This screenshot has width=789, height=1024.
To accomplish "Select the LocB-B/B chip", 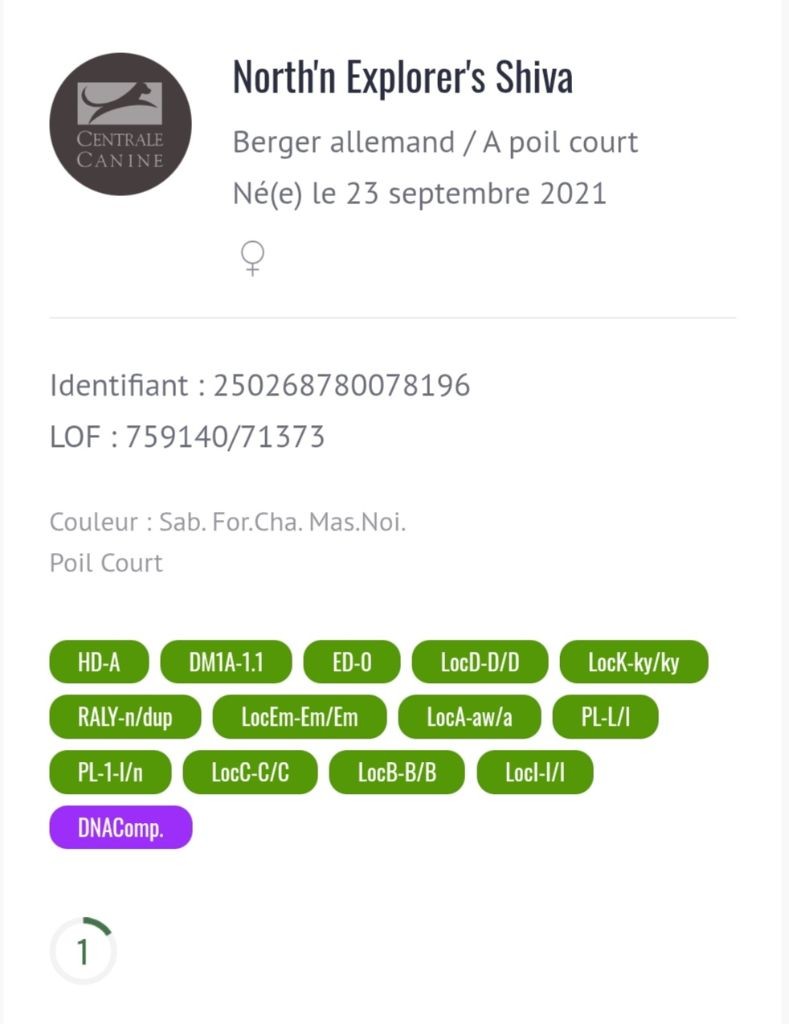I will 397,772.
